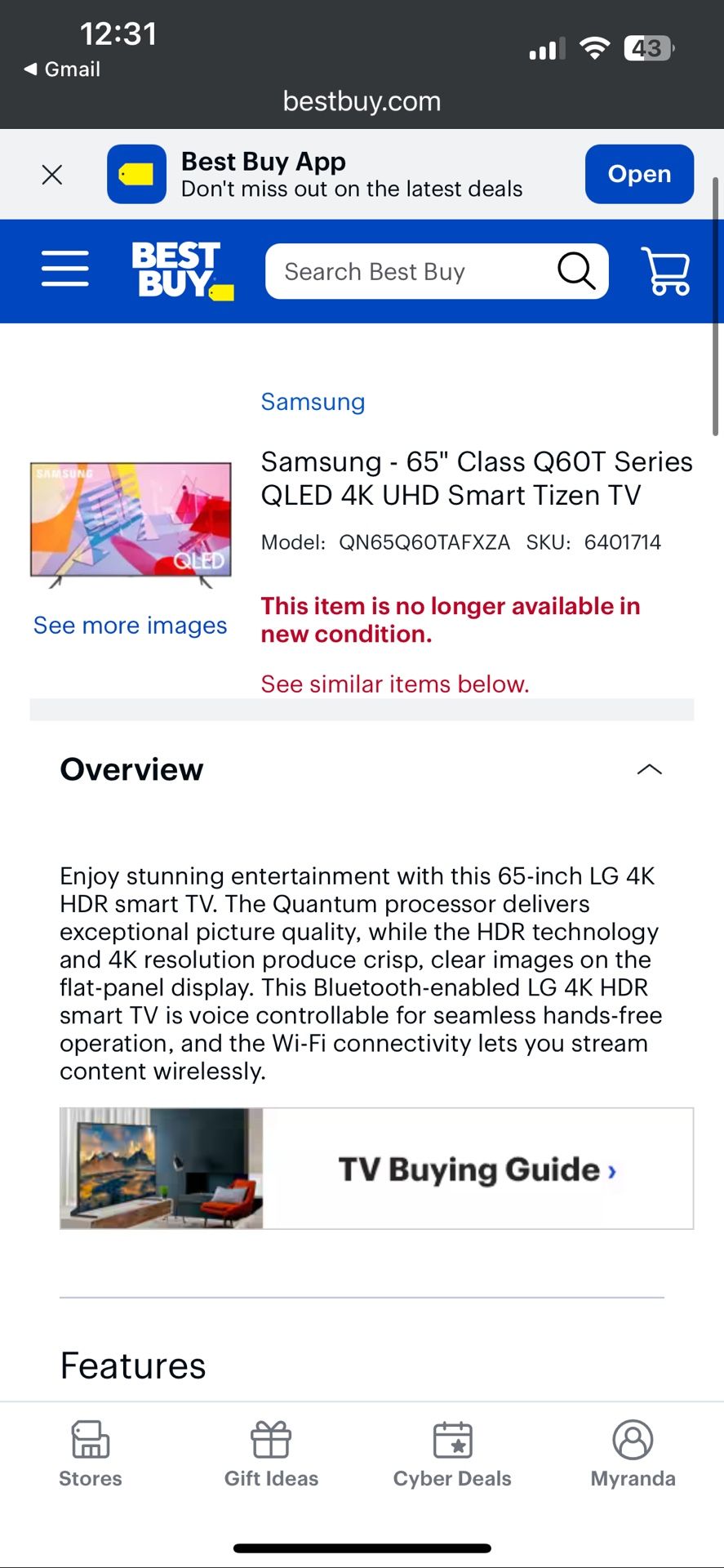Click the search magnifier icon
The width and height of the screenshot is (724, 1568).
coord(576,270)
